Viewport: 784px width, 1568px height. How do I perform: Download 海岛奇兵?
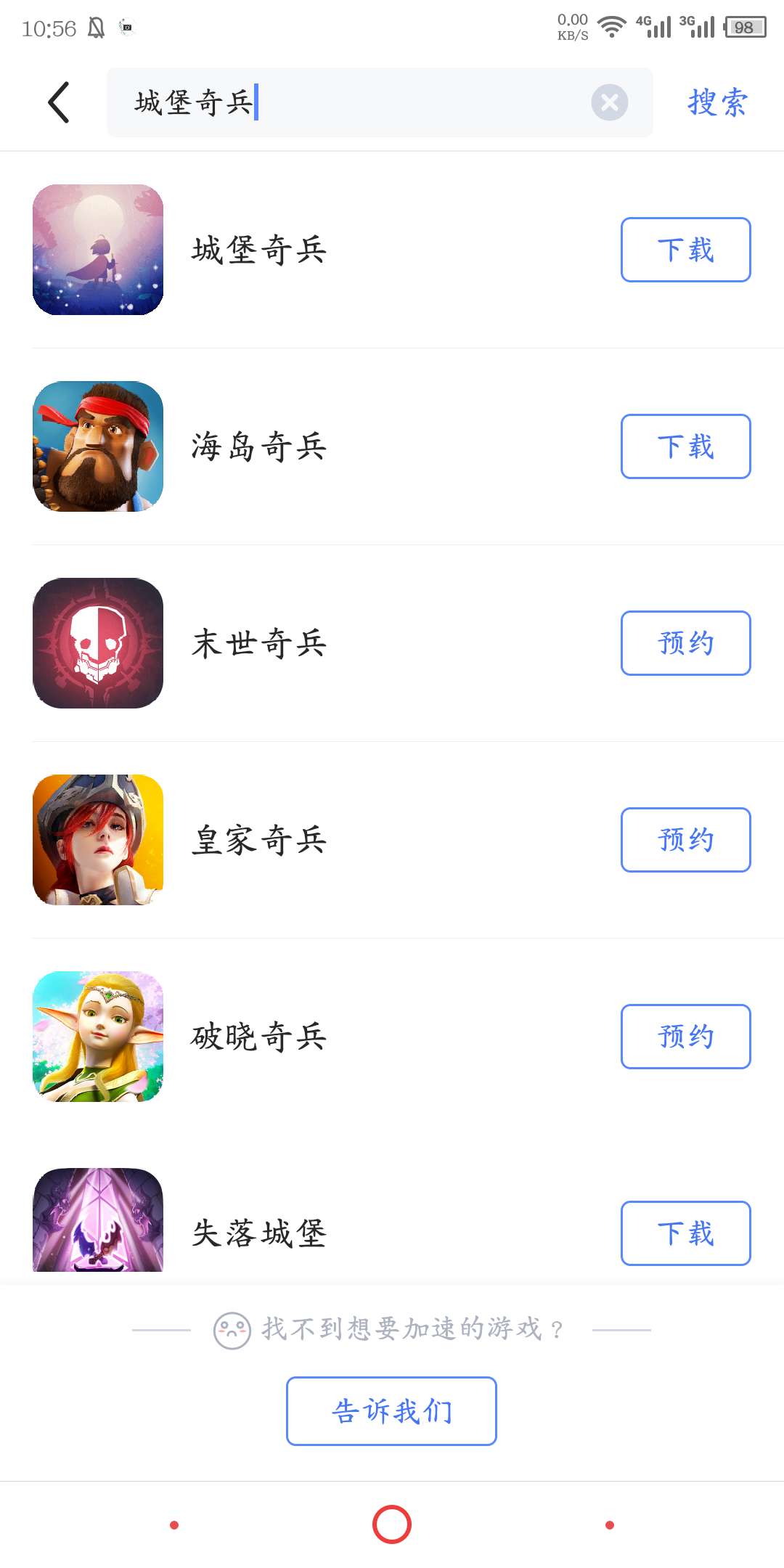[685, 446]
